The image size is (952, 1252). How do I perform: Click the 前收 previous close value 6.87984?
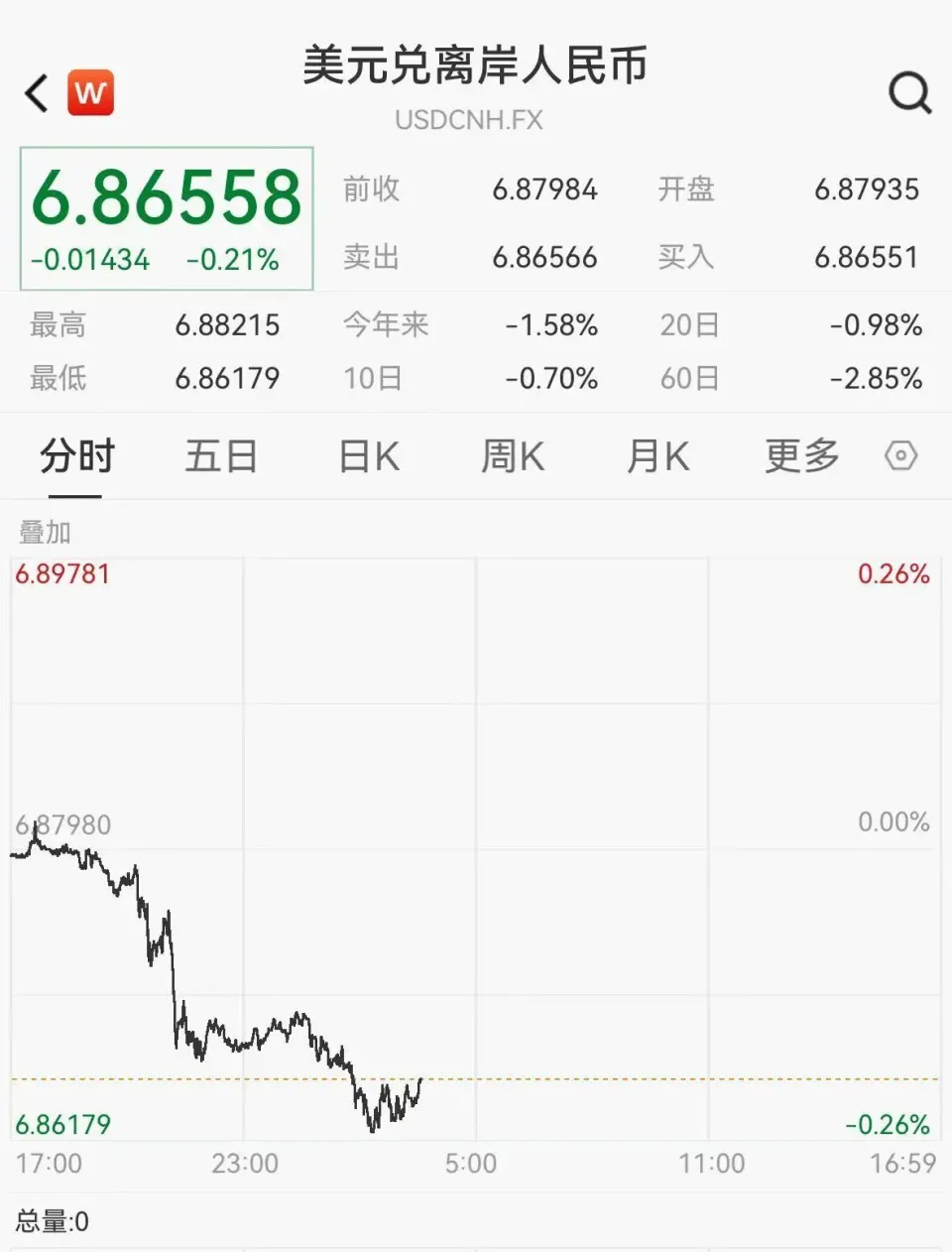[x=545, y=188]
